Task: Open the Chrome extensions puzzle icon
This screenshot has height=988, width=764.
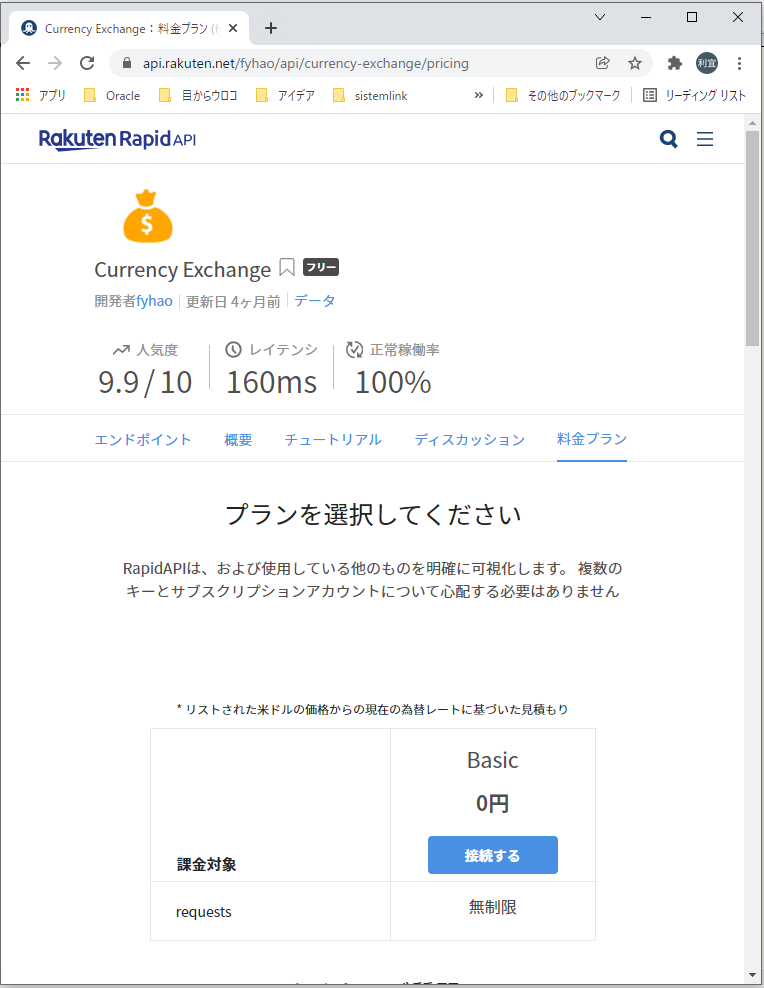Action: 674,62
